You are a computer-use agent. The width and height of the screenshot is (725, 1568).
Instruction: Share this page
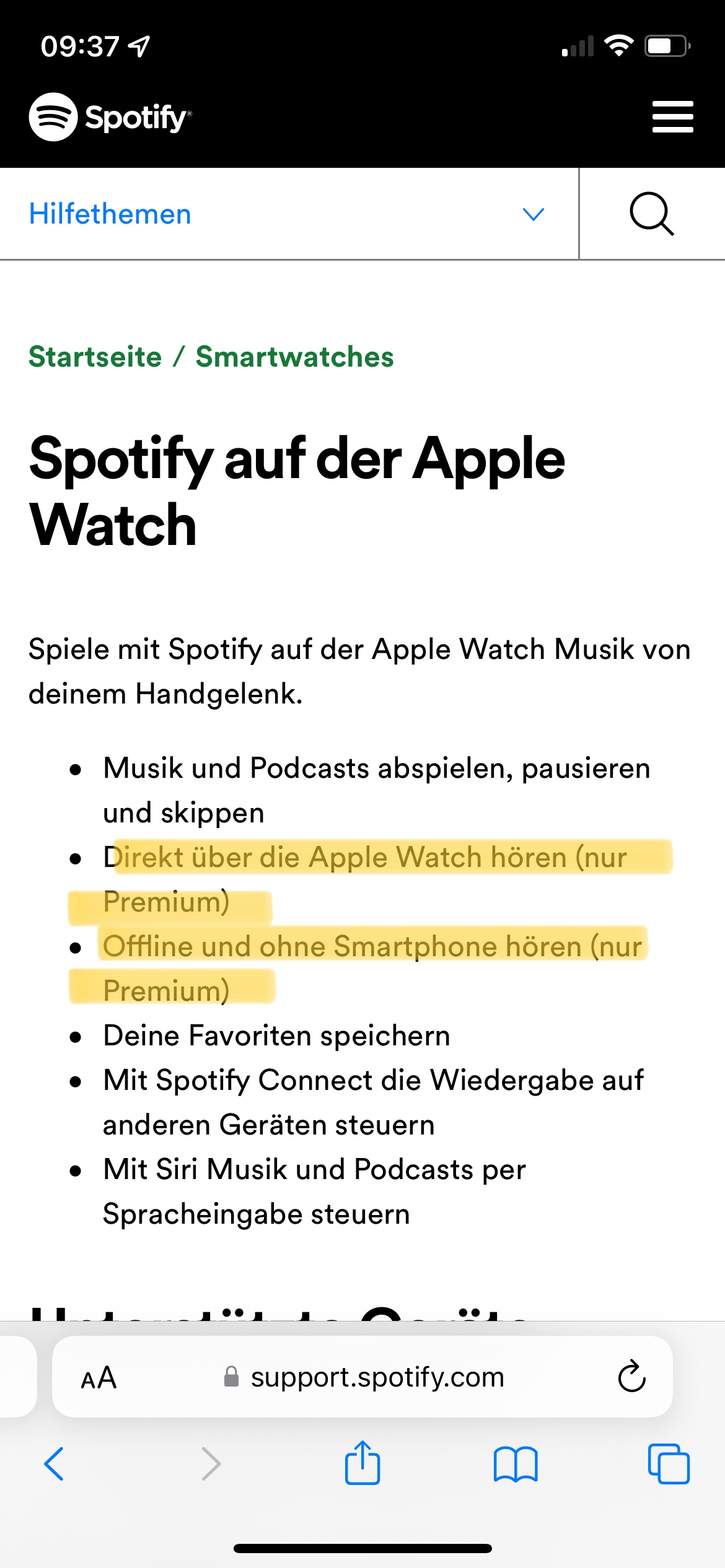(362, 1463)
